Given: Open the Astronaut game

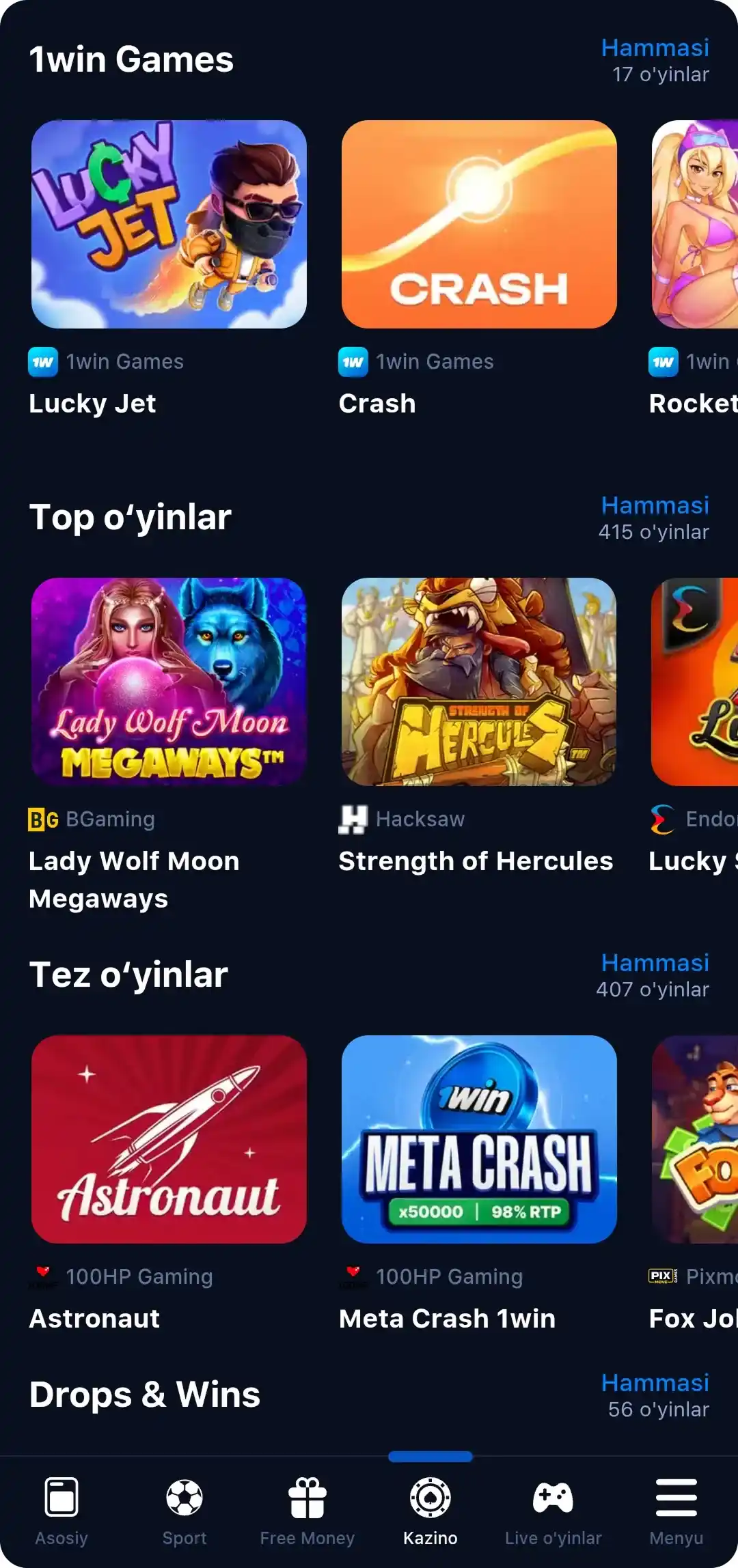Looking at the screenshot, I should point(169,1139).
